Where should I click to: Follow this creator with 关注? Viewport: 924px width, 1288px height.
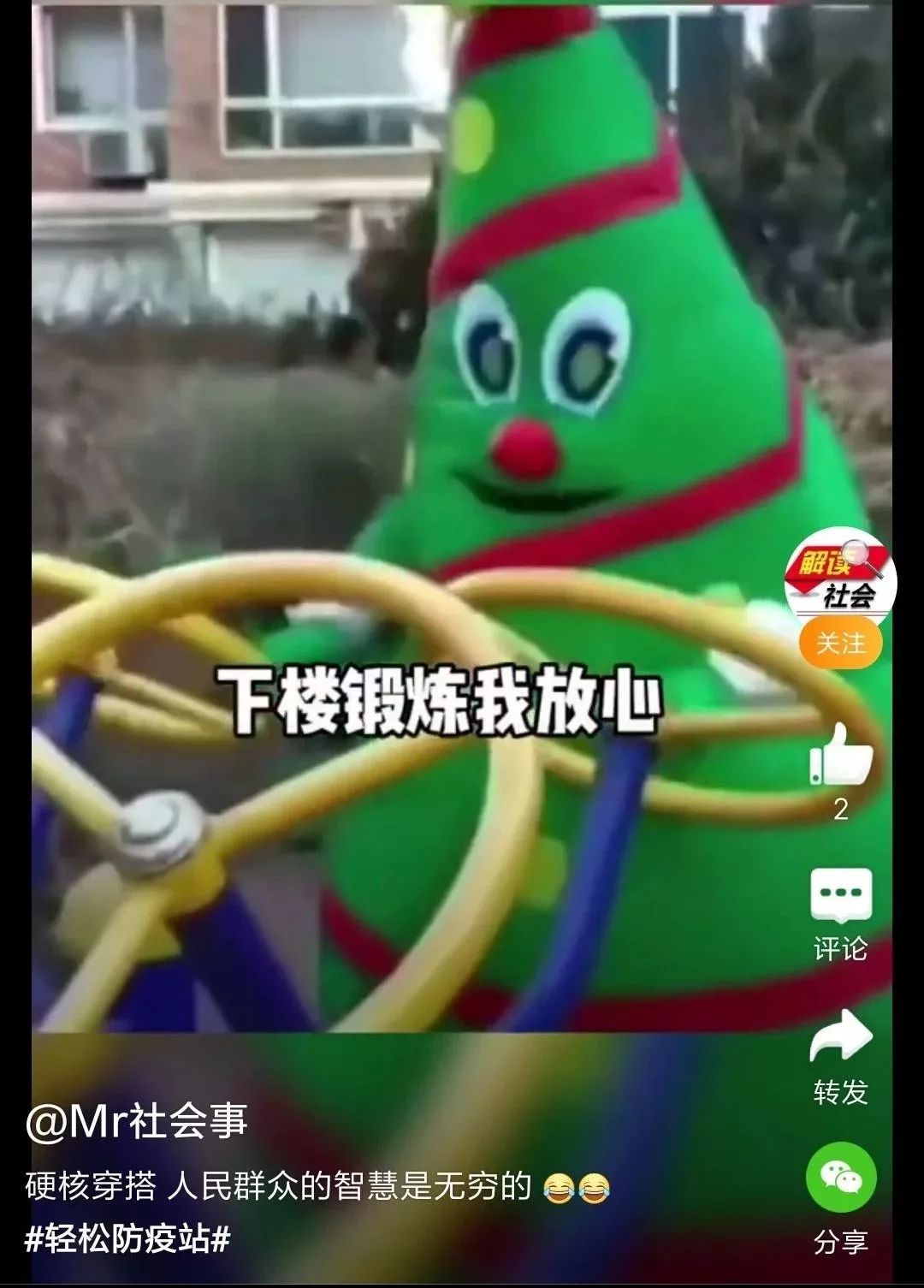[840, 643]
